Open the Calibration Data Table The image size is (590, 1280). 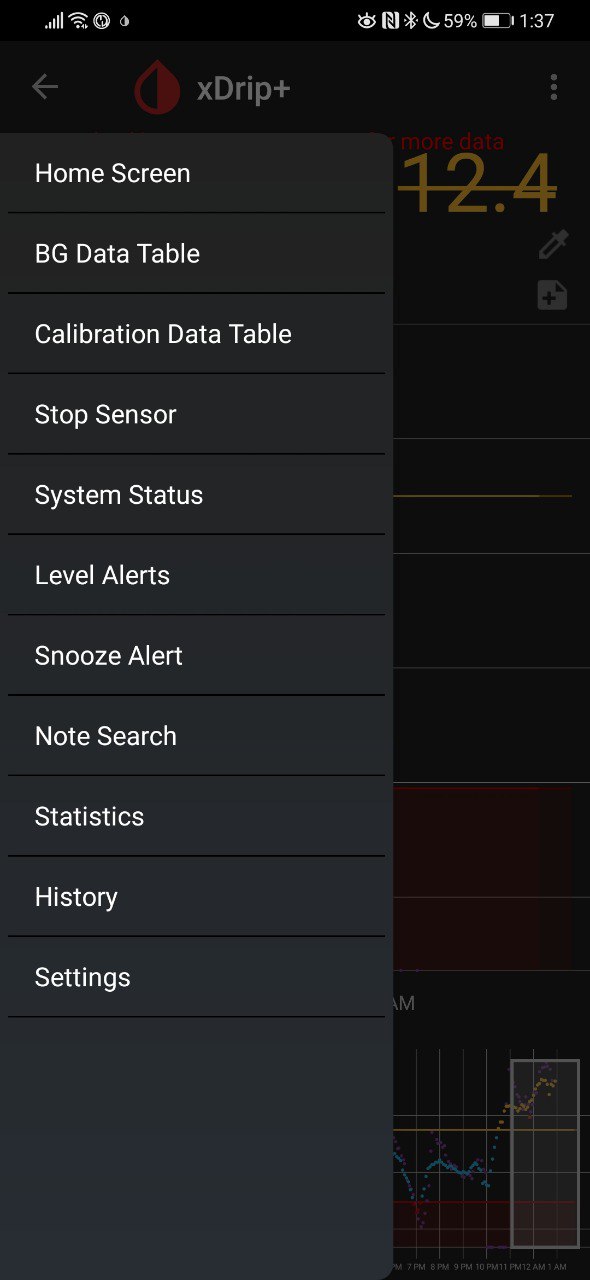(196, 334)
